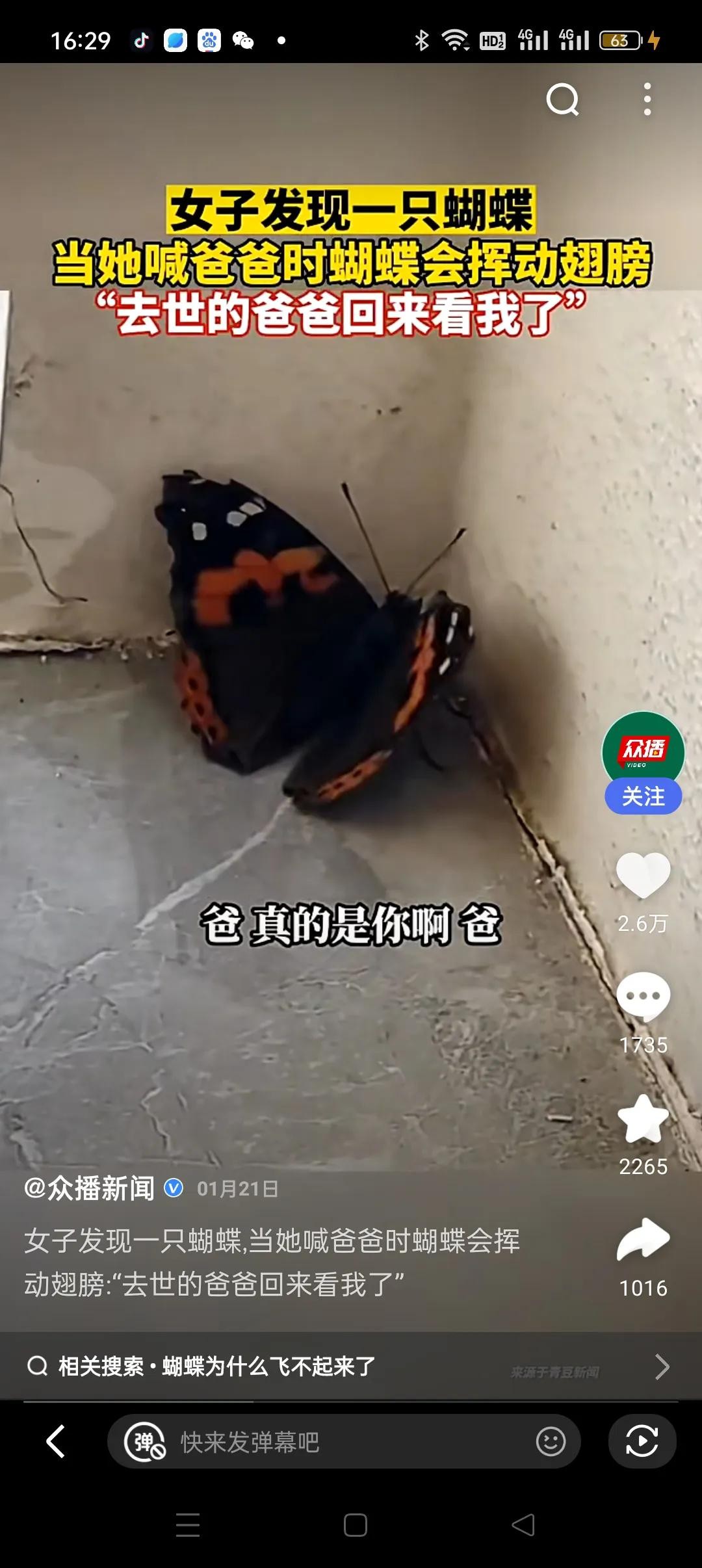Add video to favorites with star

pyautogui.click(x=643, y=1119)
